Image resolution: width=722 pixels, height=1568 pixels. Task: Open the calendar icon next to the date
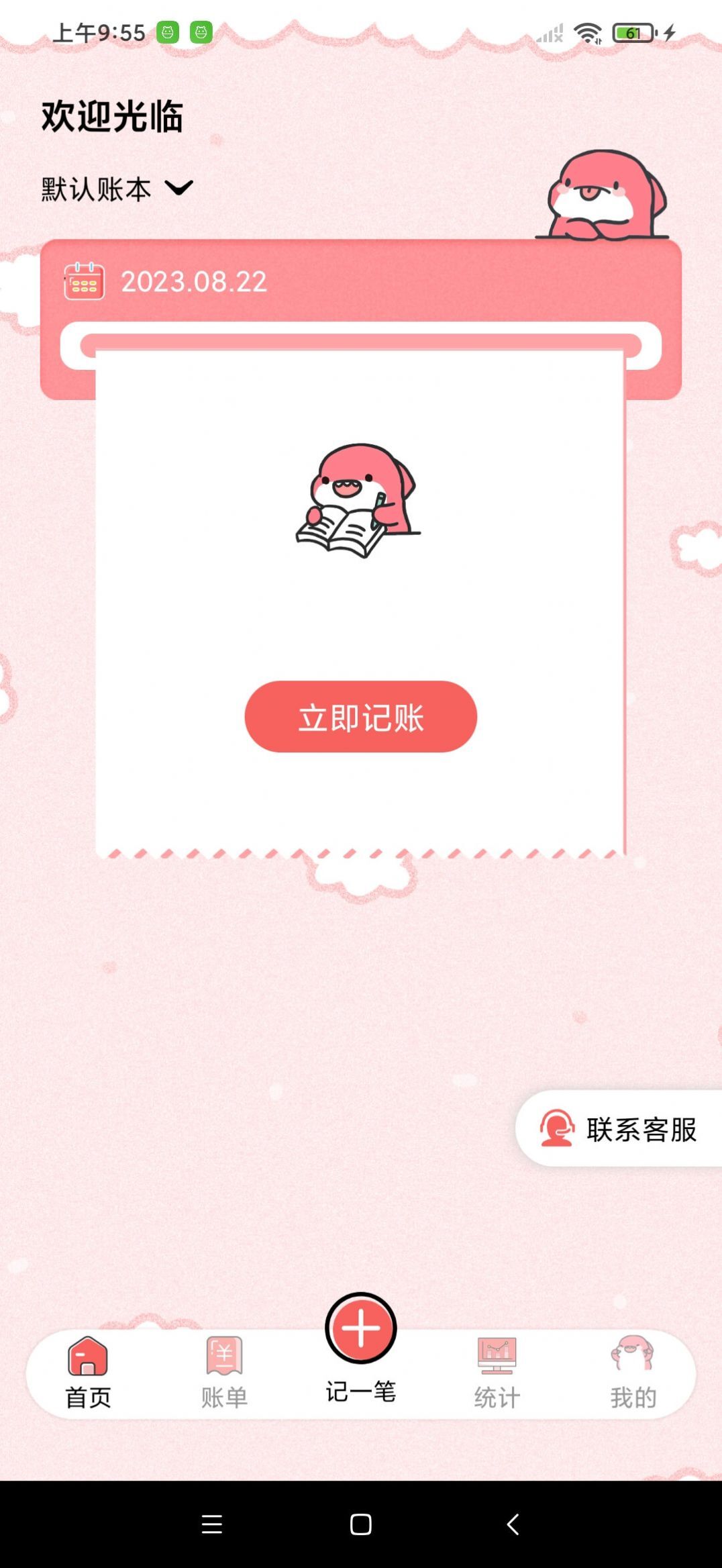(83, 282)
